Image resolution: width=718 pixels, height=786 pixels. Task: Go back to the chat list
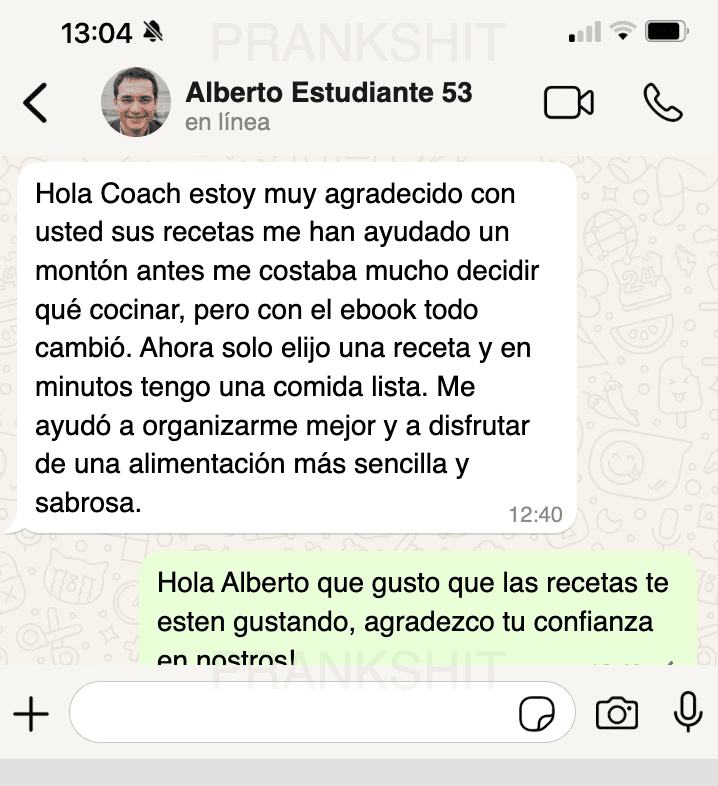pyautogui.click(x=36, y=103)
